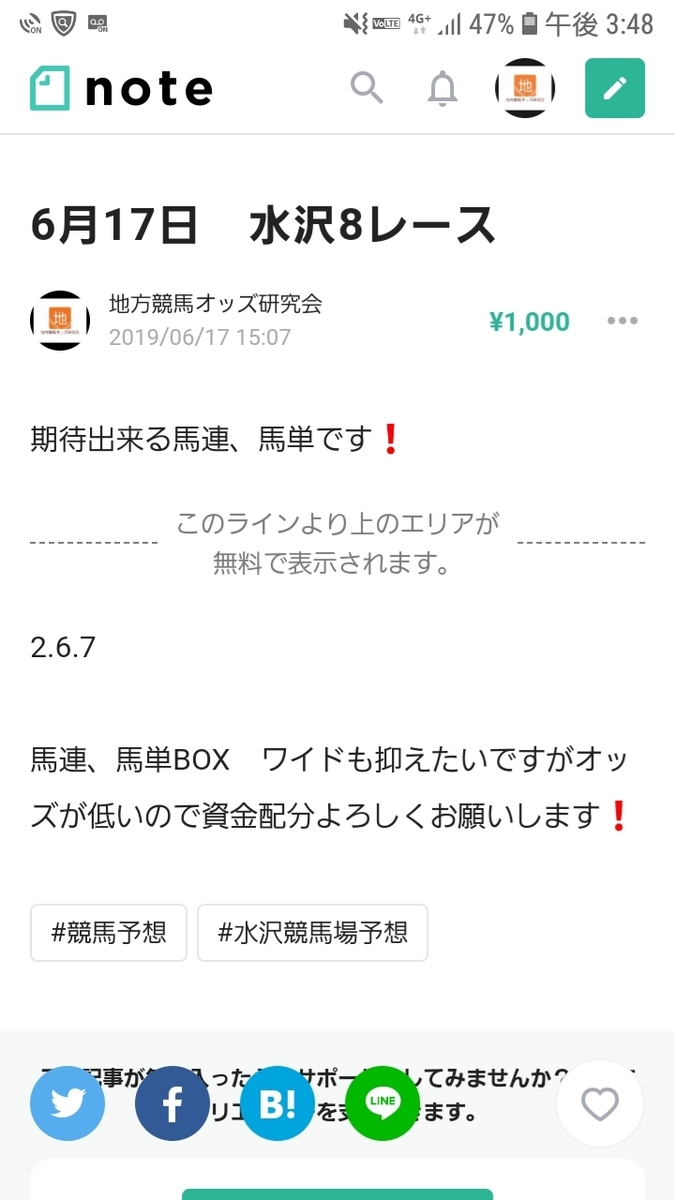The image size is (675, 1200).
Task: Open the three-dot article options menu
Action: 622,321
